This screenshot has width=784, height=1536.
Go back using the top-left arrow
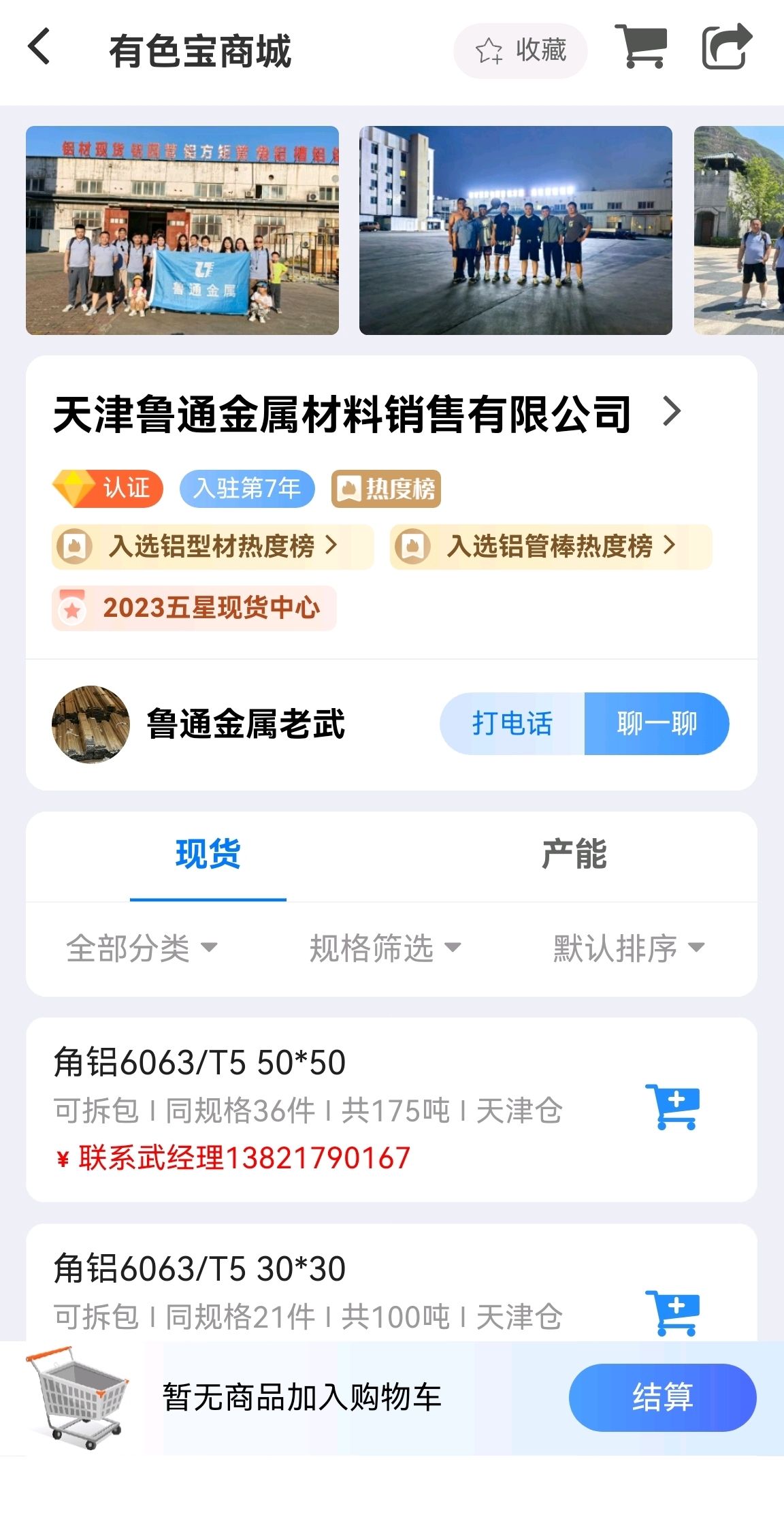[39, 48]
